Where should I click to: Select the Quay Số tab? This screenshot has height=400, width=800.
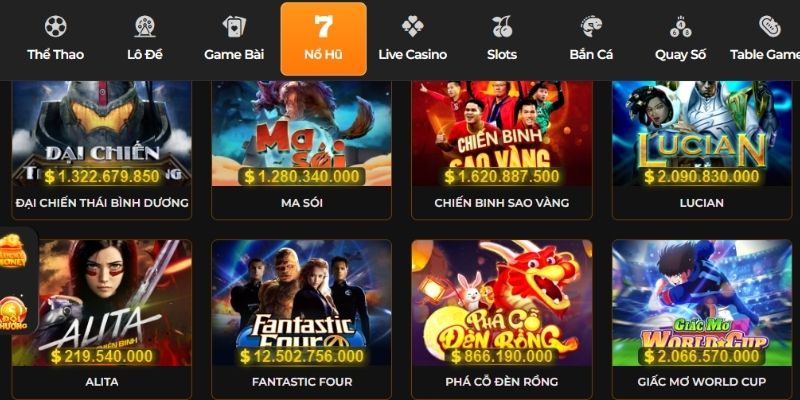[681, 39]
